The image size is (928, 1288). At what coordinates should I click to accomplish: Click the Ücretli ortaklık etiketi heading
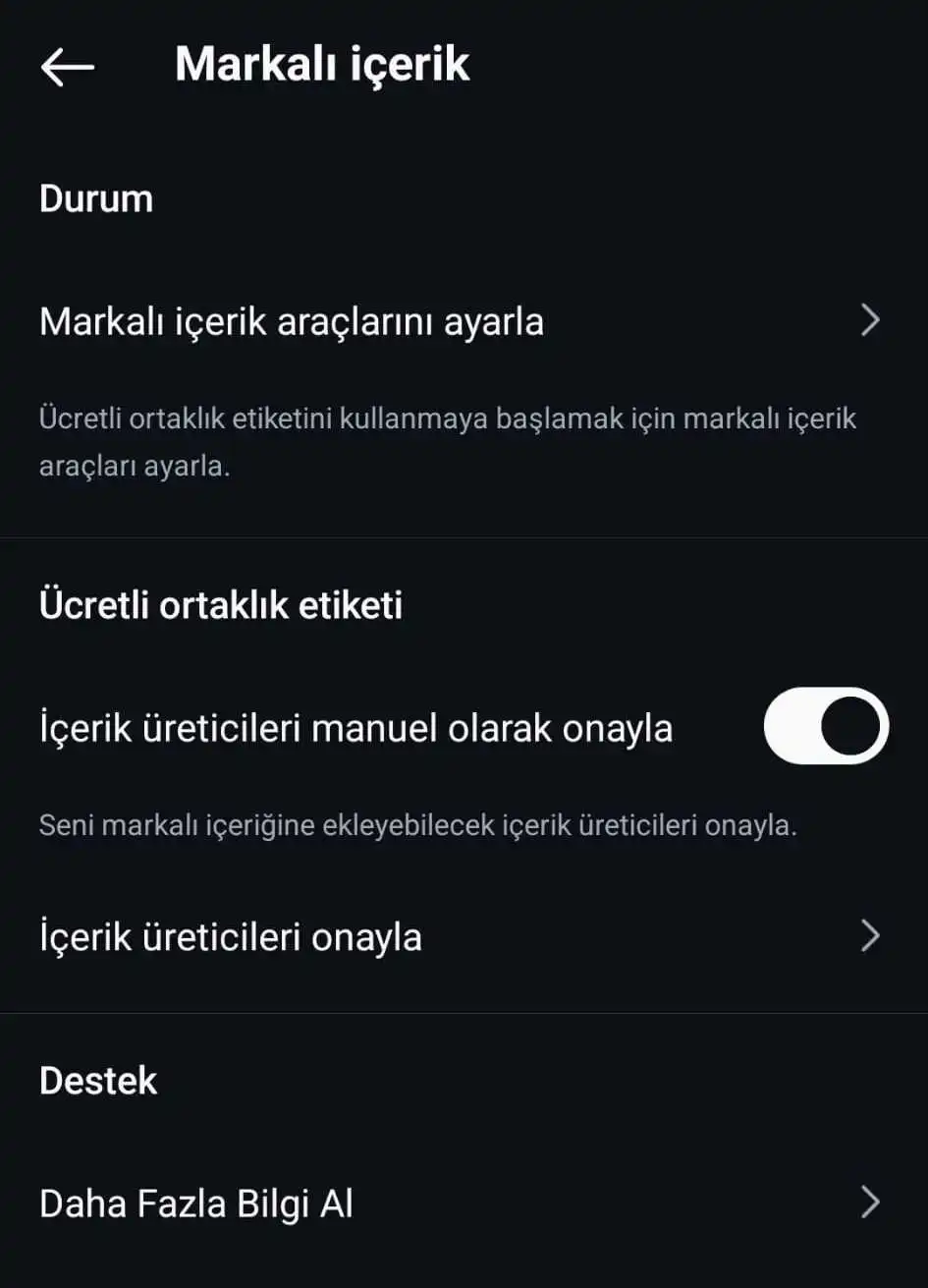click(x=221, y=604)
